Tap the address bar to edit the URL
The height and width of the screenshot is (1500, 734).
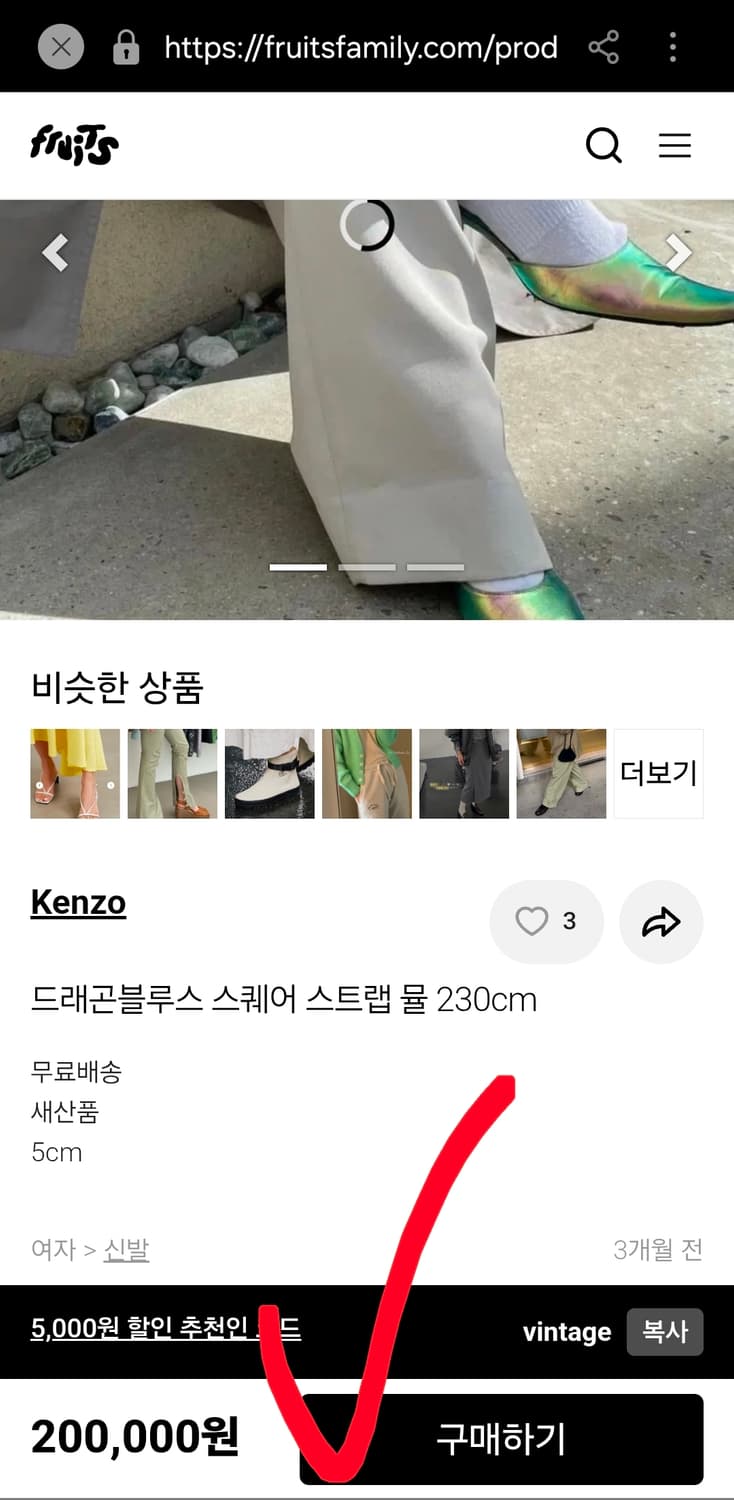click(360, 47)
